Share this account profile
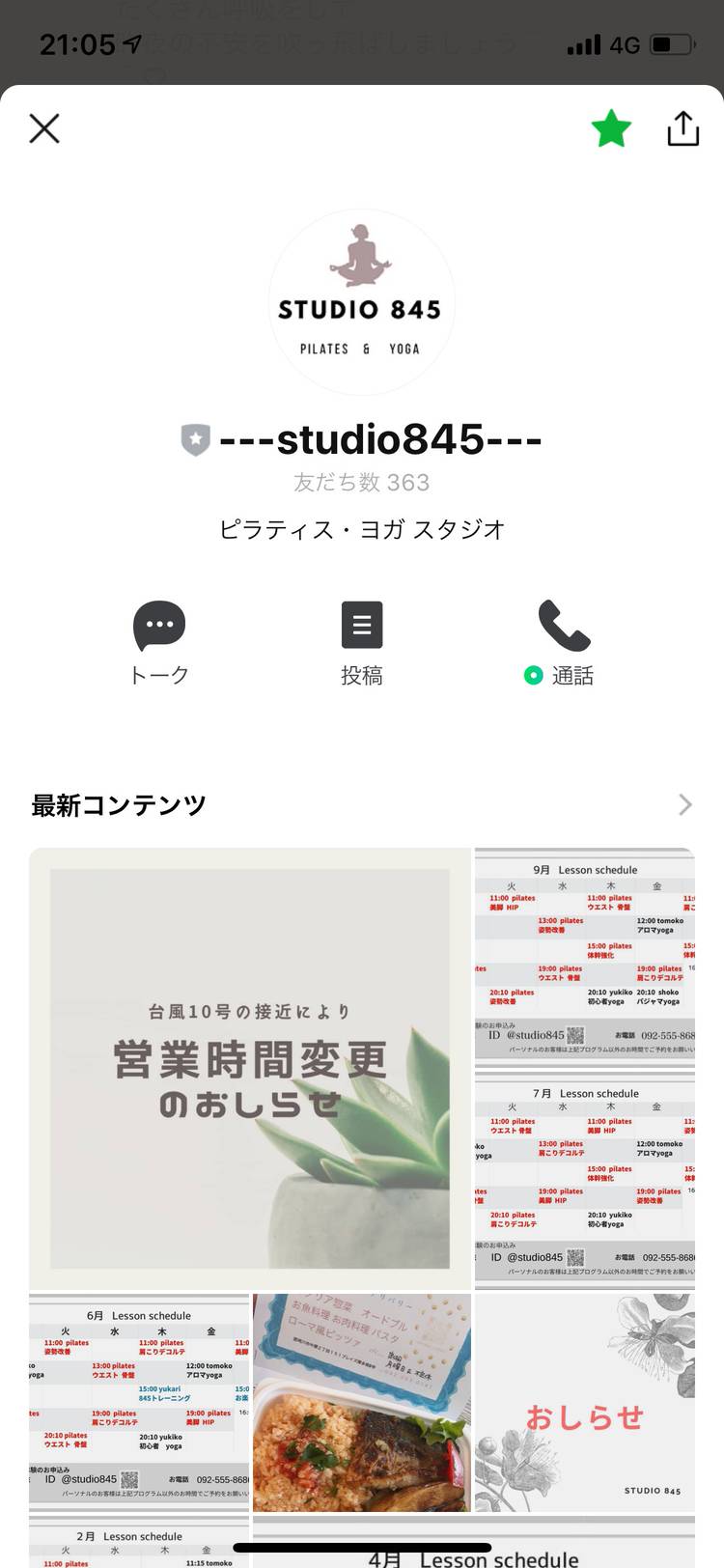This screenshot has width=724, height=1568. (x=682, y=128)
